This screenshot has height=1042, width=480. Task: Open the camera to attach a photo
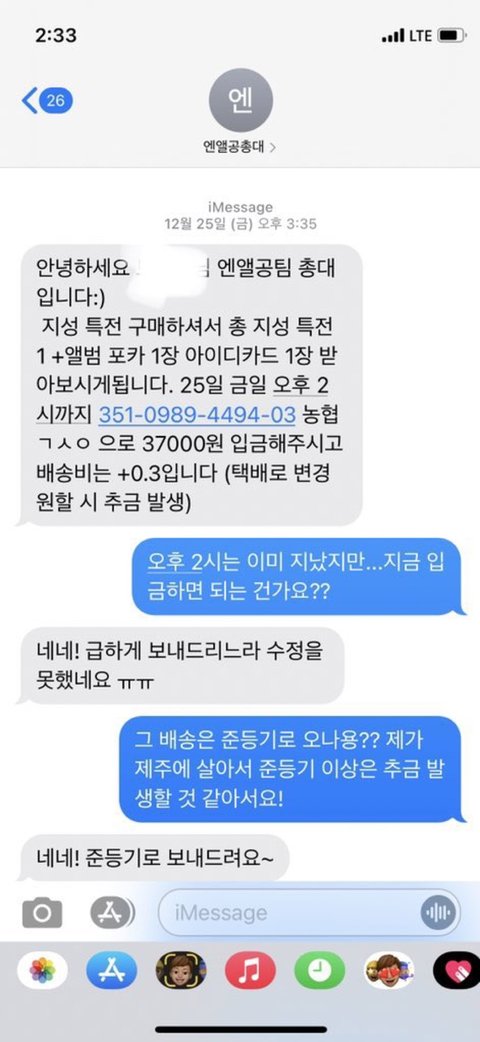(x=42, y=912)
